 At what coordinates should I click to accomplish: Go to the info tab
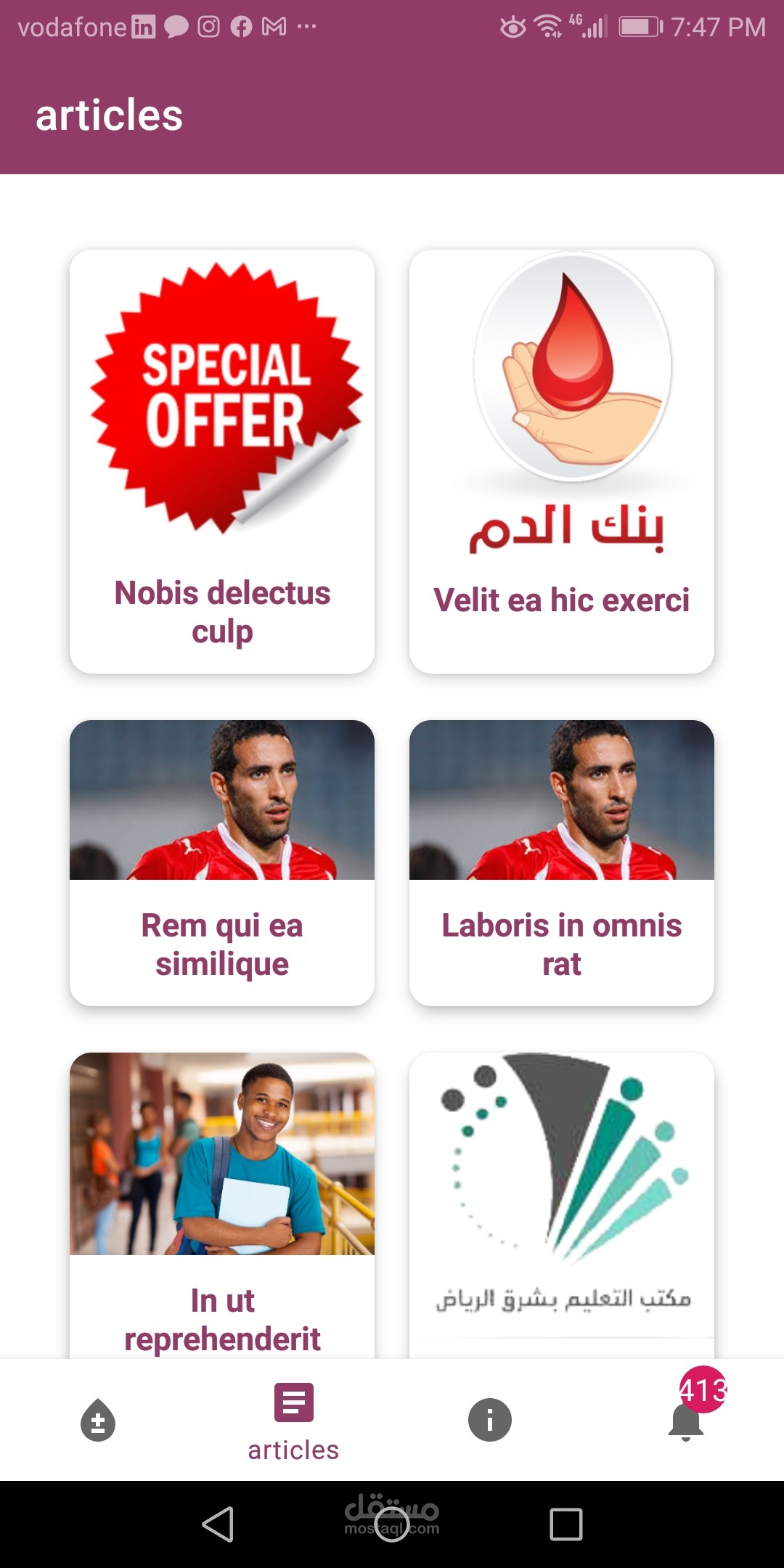pyautogui.click(x=490, y=1420)
